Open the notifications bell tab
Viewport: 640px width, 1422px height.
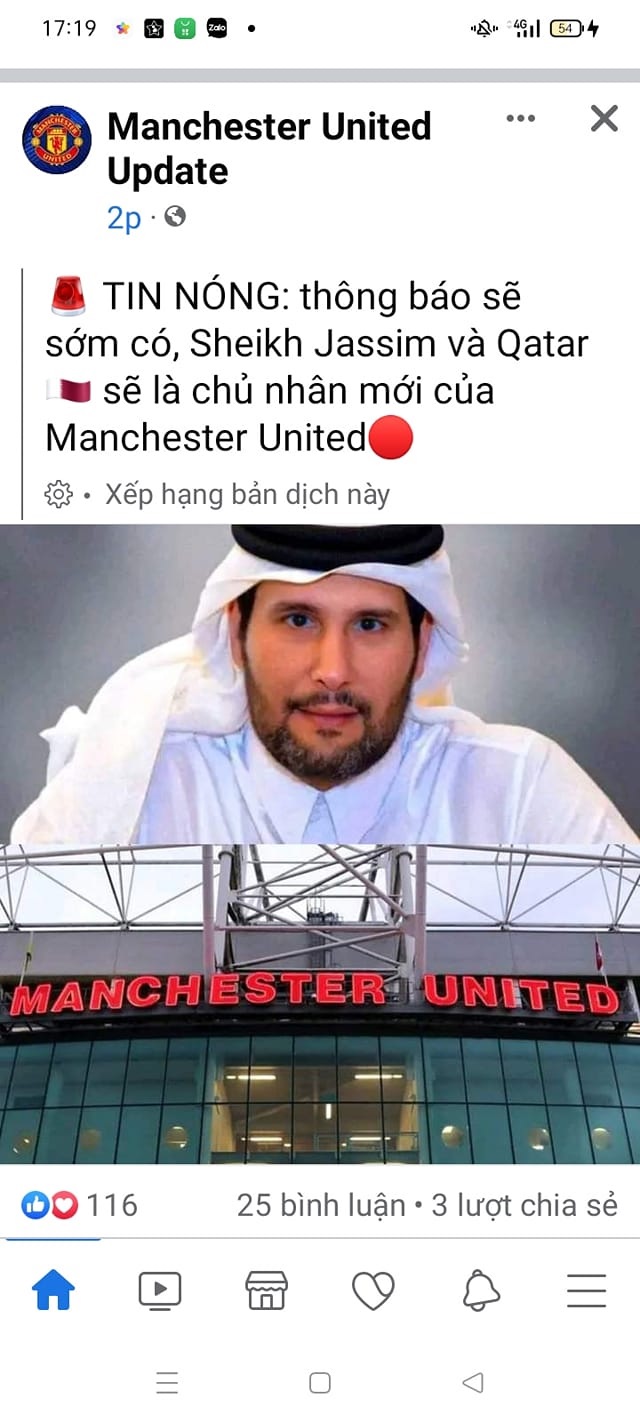click(481, 1291)
